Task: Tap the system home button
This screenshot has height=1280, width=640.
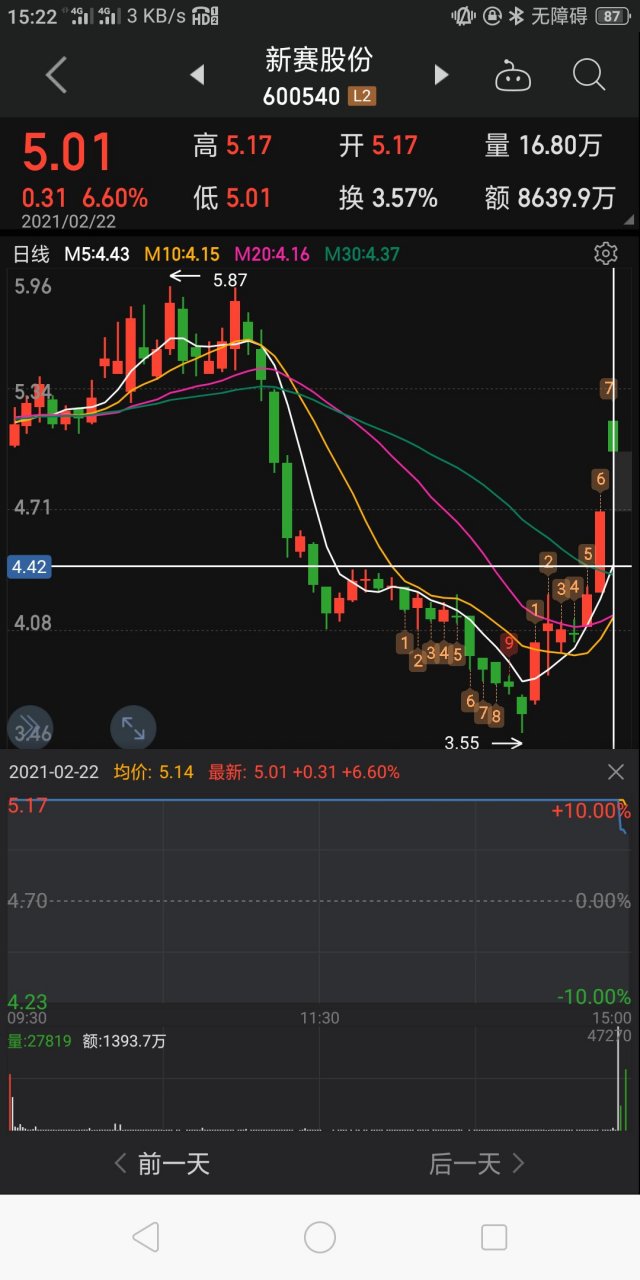Action: [x=320, y=1237]
